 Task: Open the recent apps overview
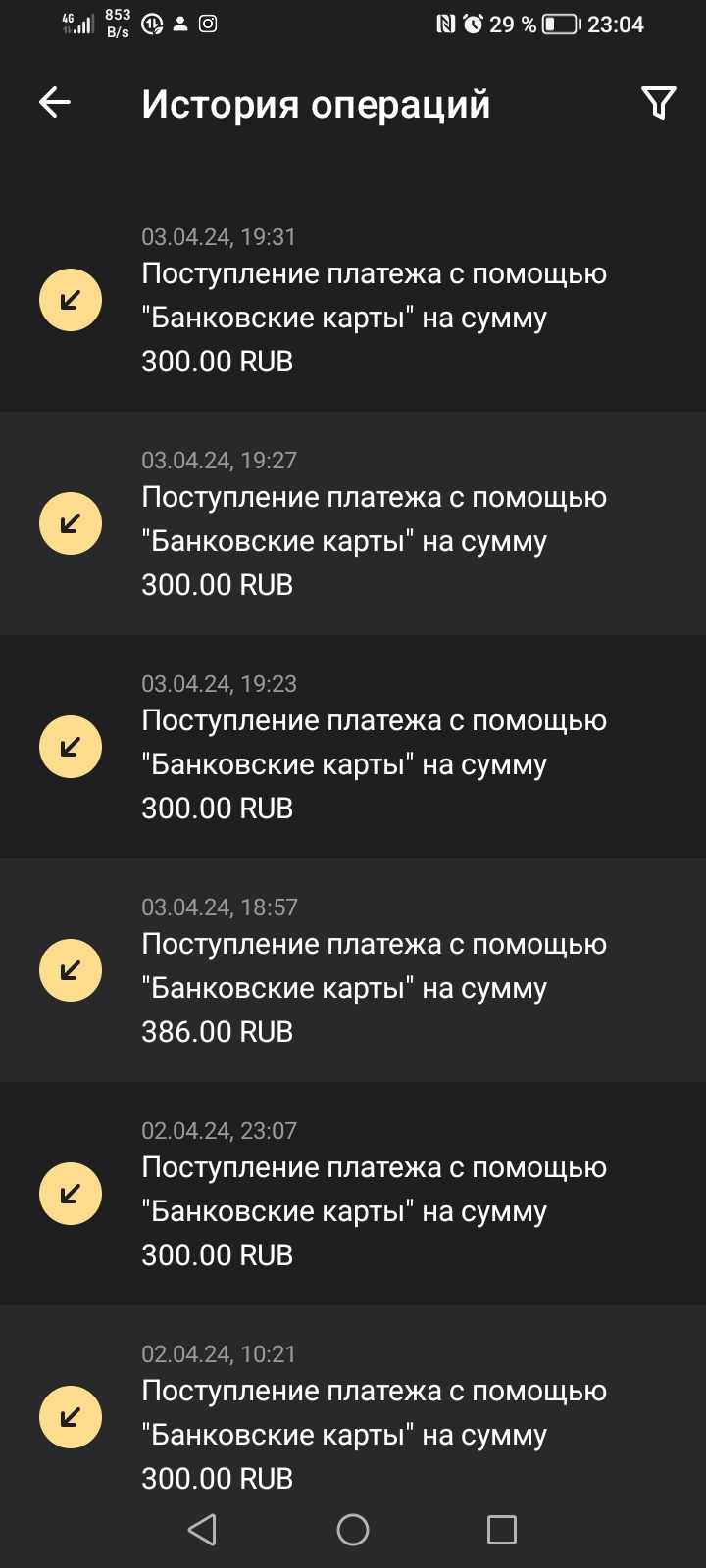502,1530
